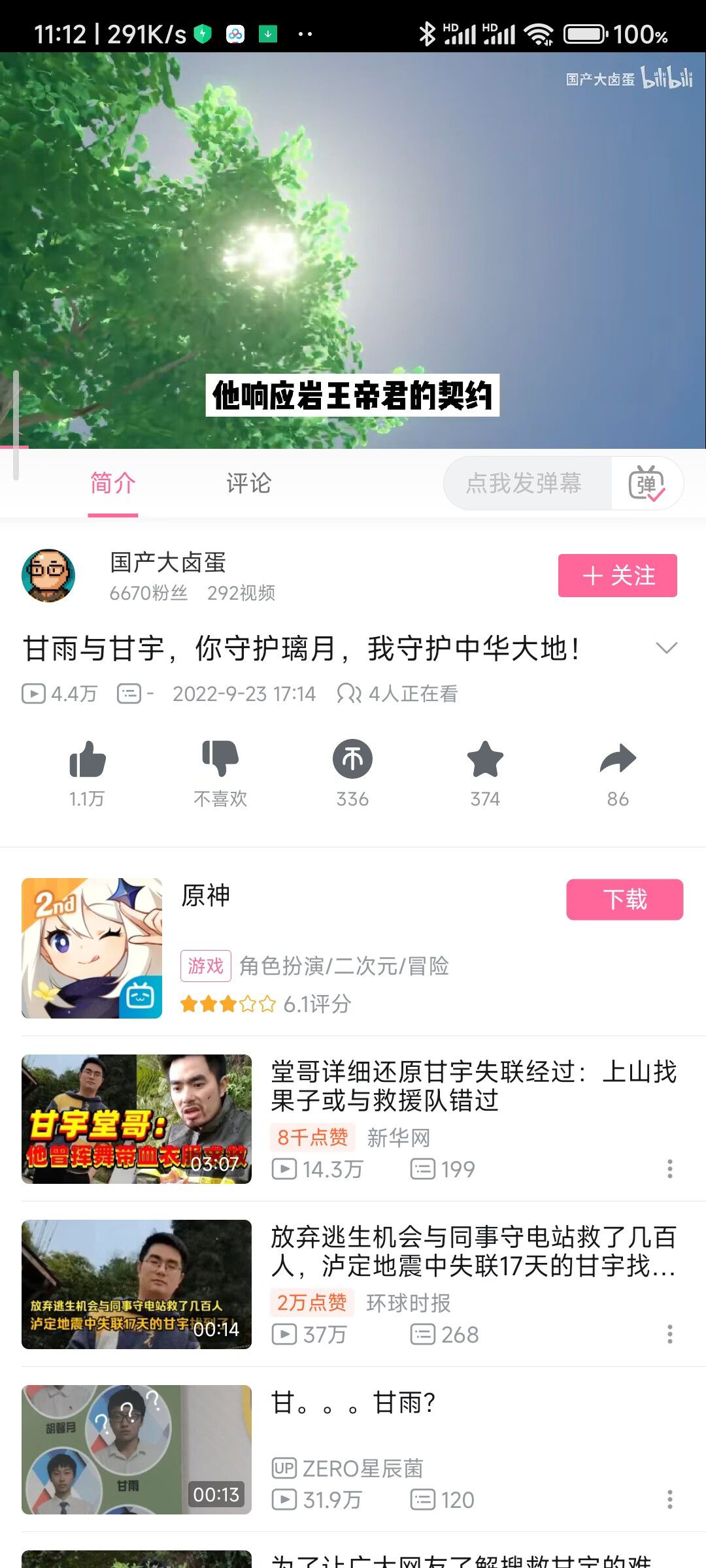Download the 原神 game
The width and height of the screenshot is (706, 1568).
(x=624, y=900)
